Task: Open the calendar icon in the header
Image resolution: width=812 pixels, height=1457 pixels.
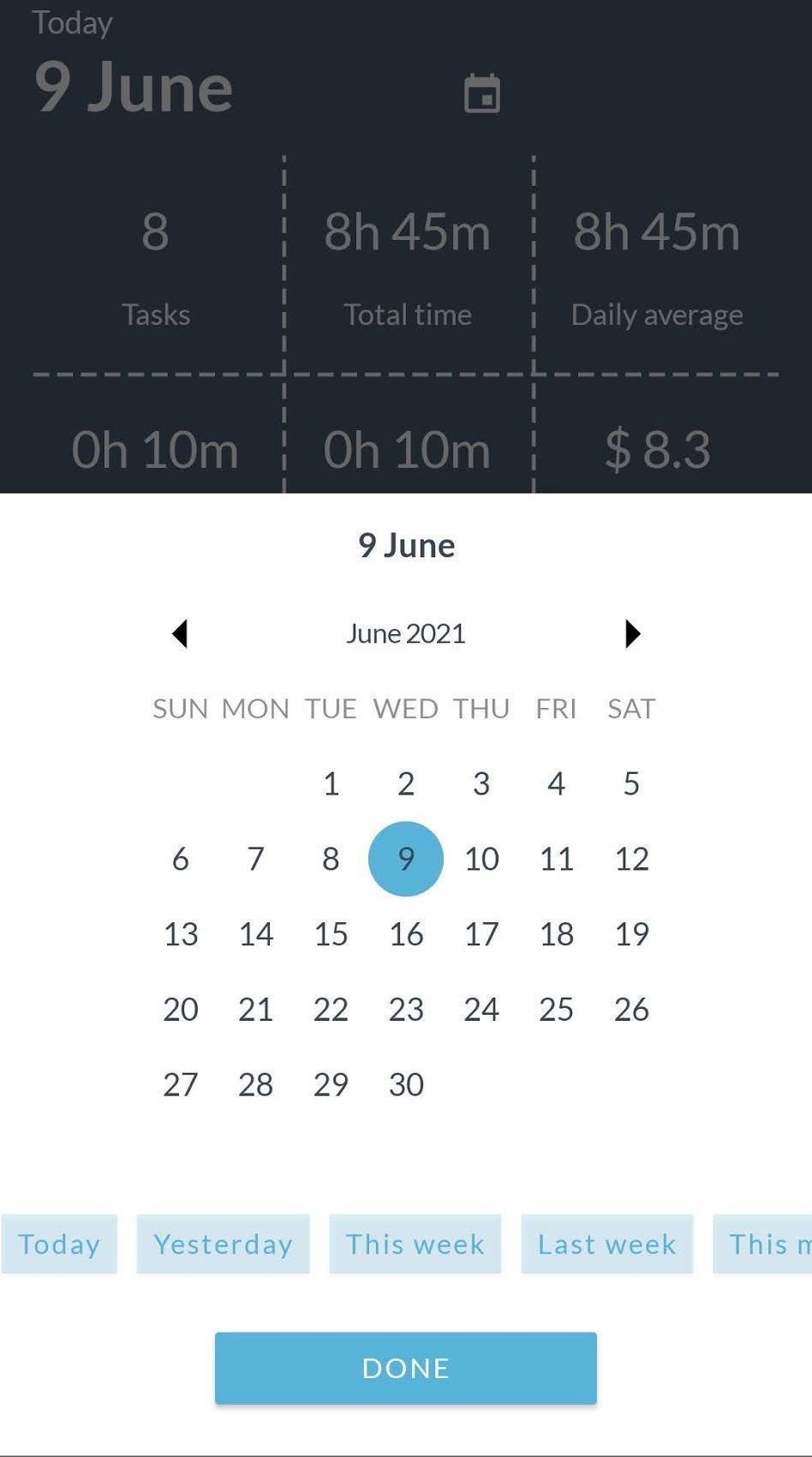Action: pos(483,94)
